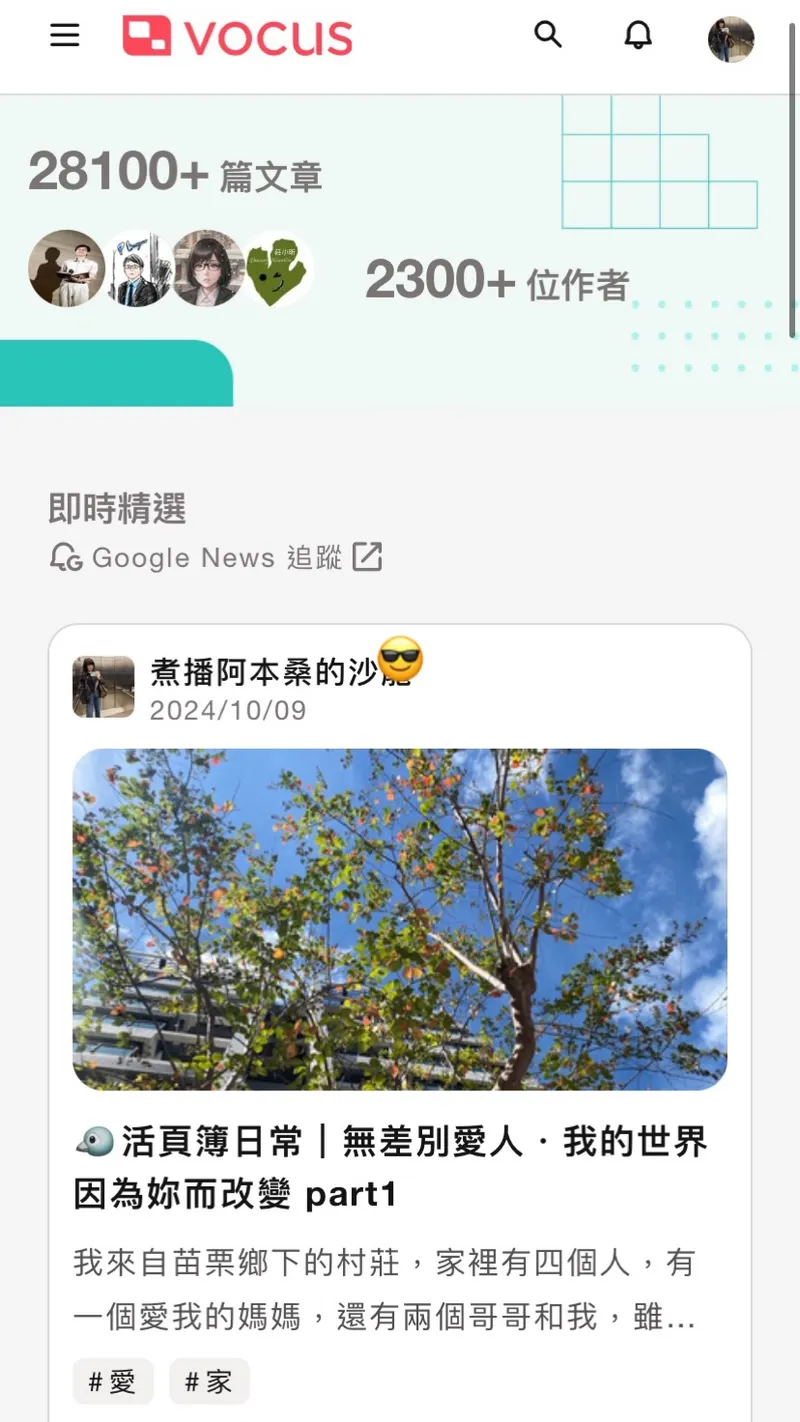Open your profile avatar menu
Viewport: 800px width, 1422px height.
click(x=731, y=40)
